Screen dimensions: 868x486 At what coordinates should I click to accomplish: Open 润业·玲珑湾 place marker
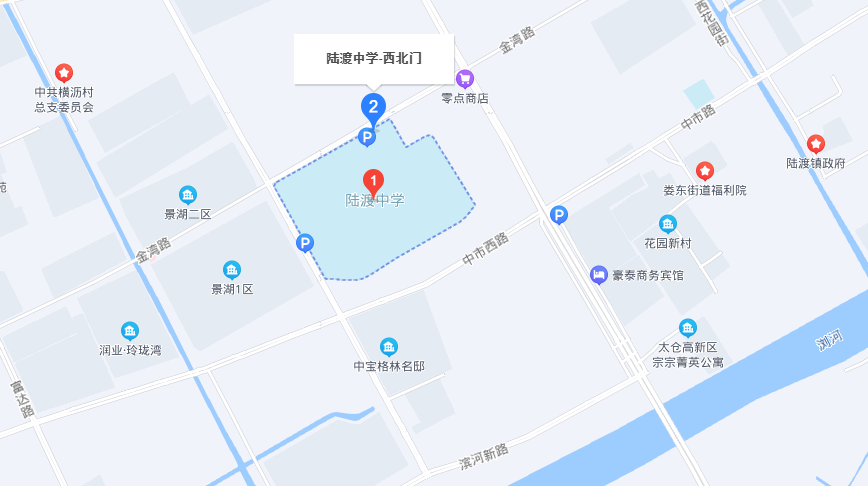[130, 331]
